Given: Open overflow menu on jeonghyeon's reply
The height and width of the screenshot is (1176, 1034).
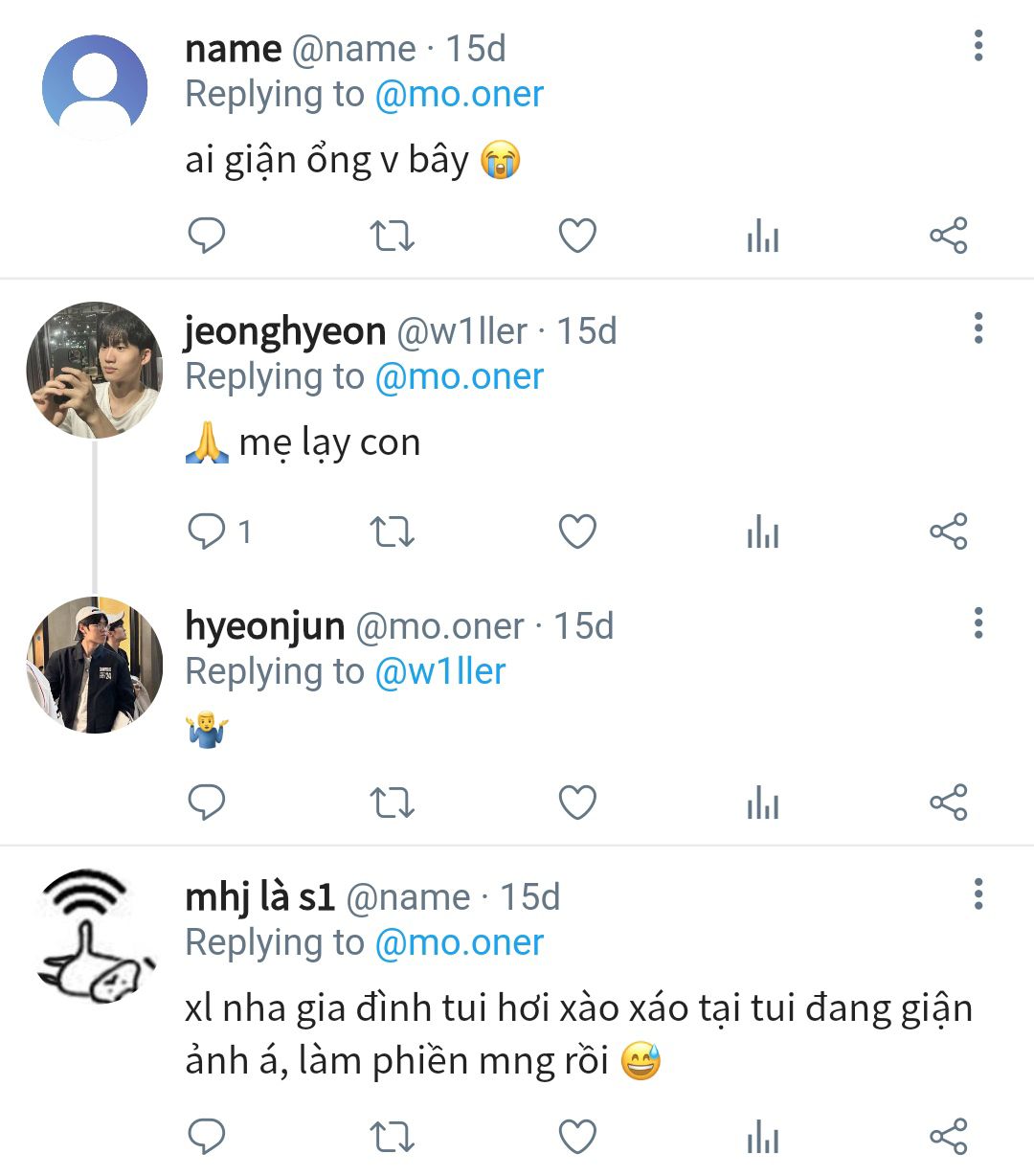Looking at the screenshot, I should (x=978, y=328).
